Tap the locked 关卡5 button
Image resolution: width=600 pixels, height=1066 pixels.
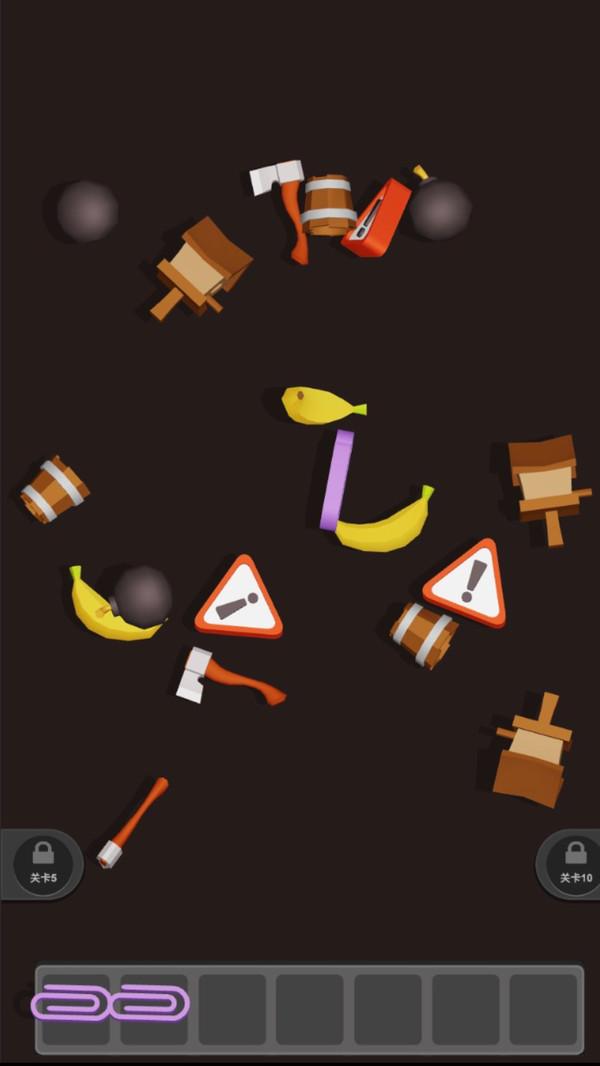click(42, 863)
